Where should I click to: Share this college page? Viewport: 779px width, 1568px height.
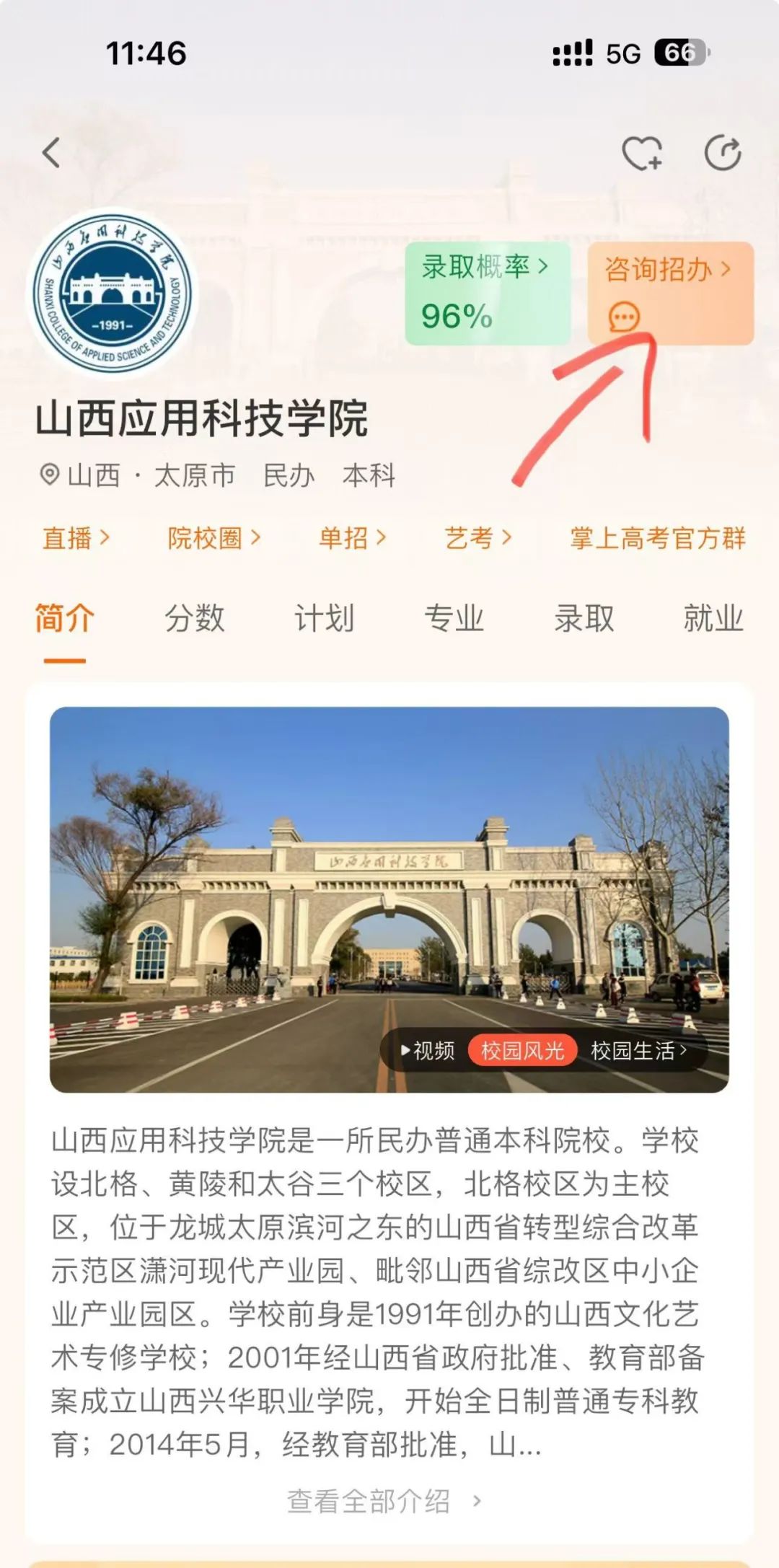tap(723, 153)
